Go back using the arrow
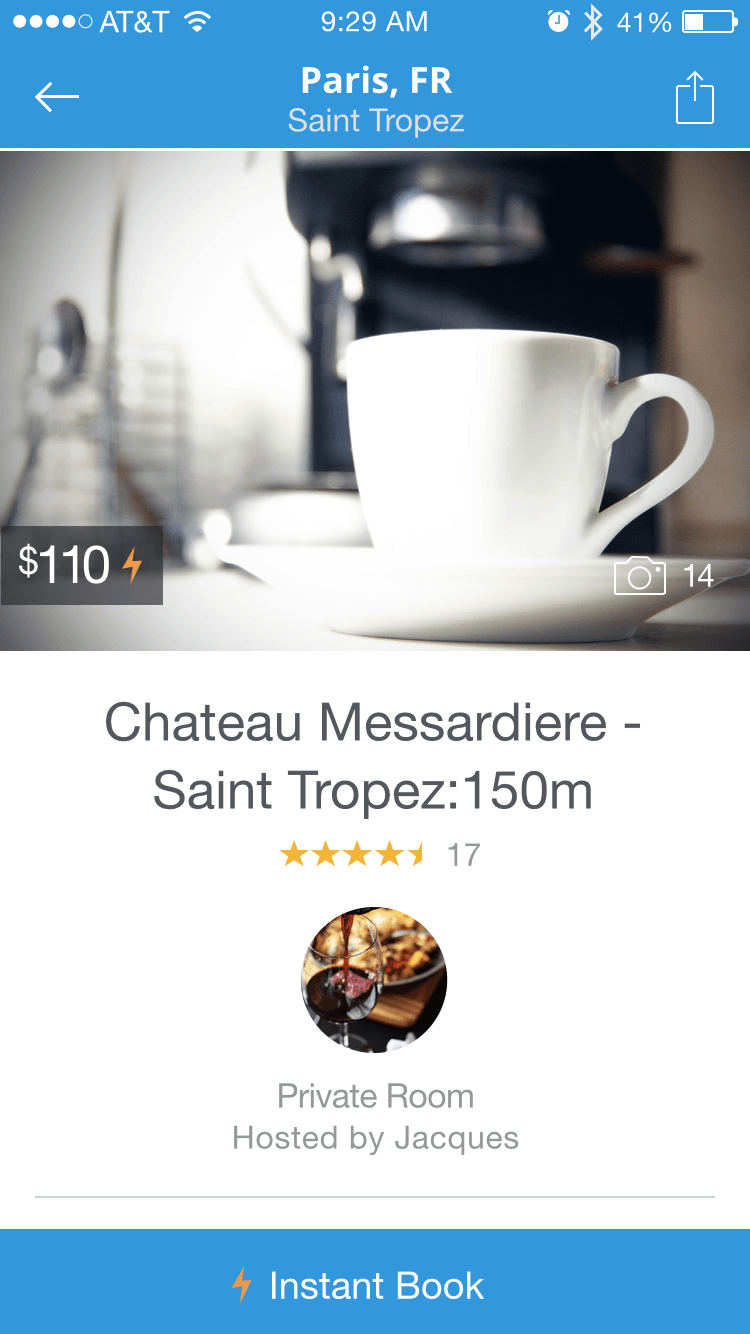Screen dimensions: 750x1334 point(57,97)
